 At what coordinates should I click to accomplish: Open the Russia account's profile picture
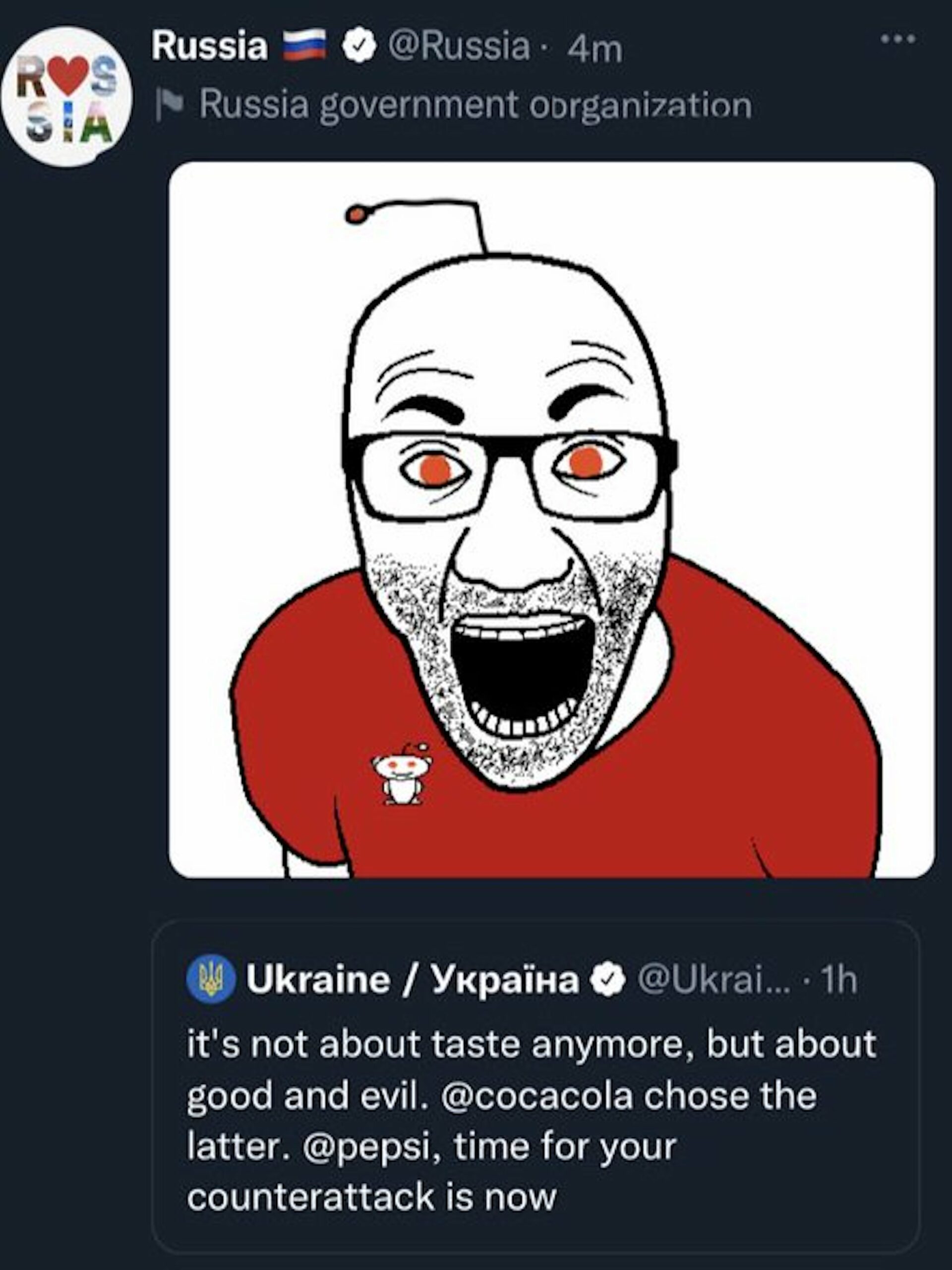point(66,96)
